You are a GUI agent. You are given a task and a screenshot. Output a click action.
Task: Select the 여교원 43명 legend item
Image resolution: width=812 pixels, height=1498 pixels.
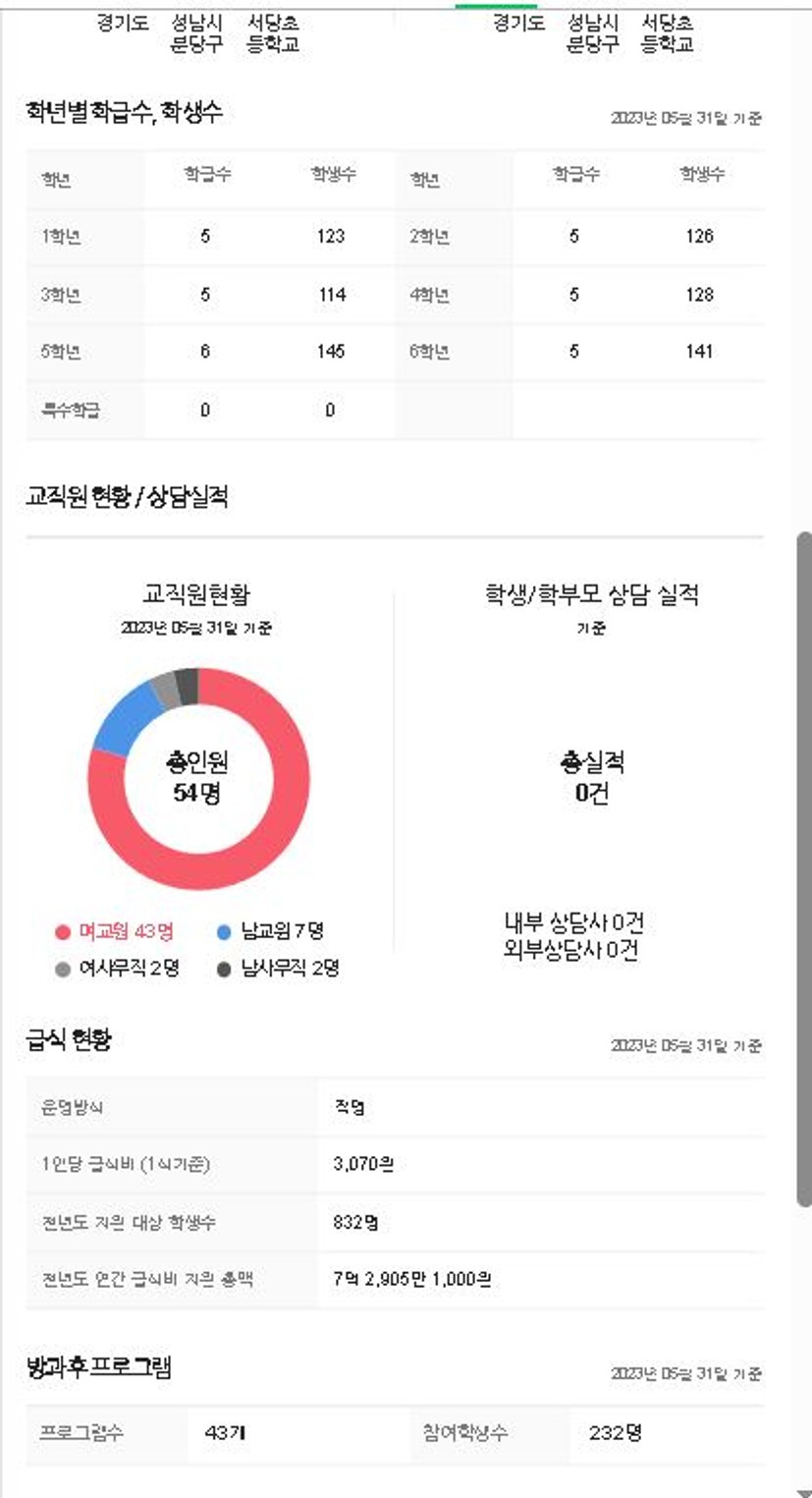coord(115,930)
